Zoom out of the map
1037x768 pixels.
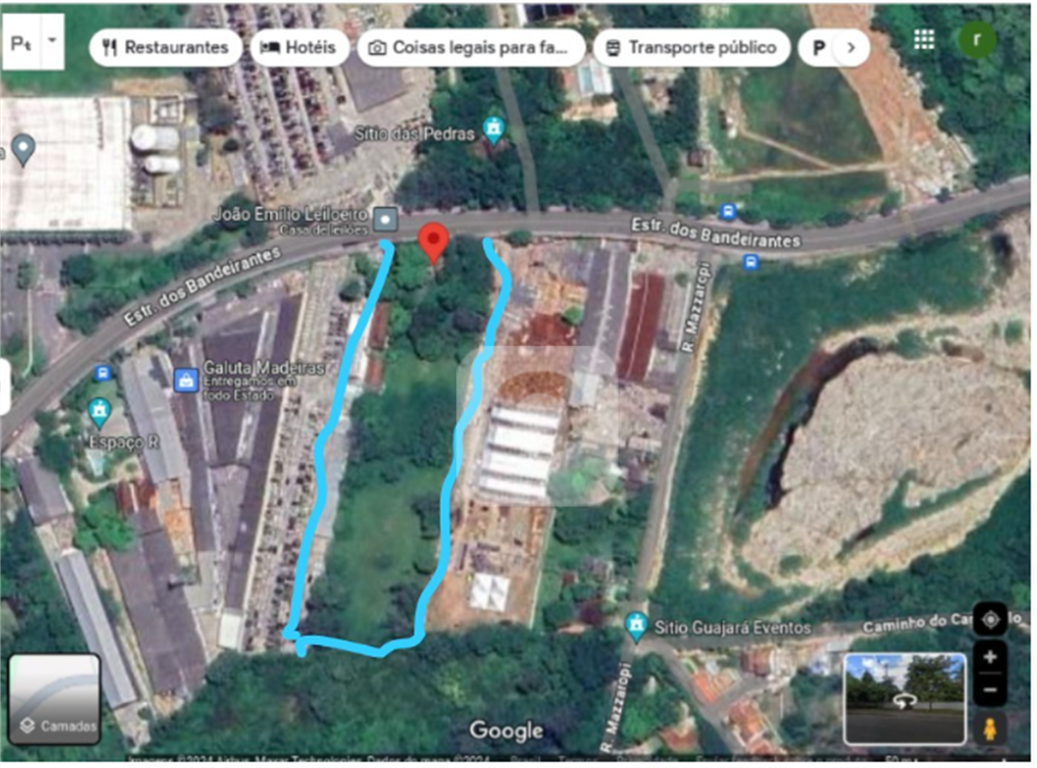990,689
